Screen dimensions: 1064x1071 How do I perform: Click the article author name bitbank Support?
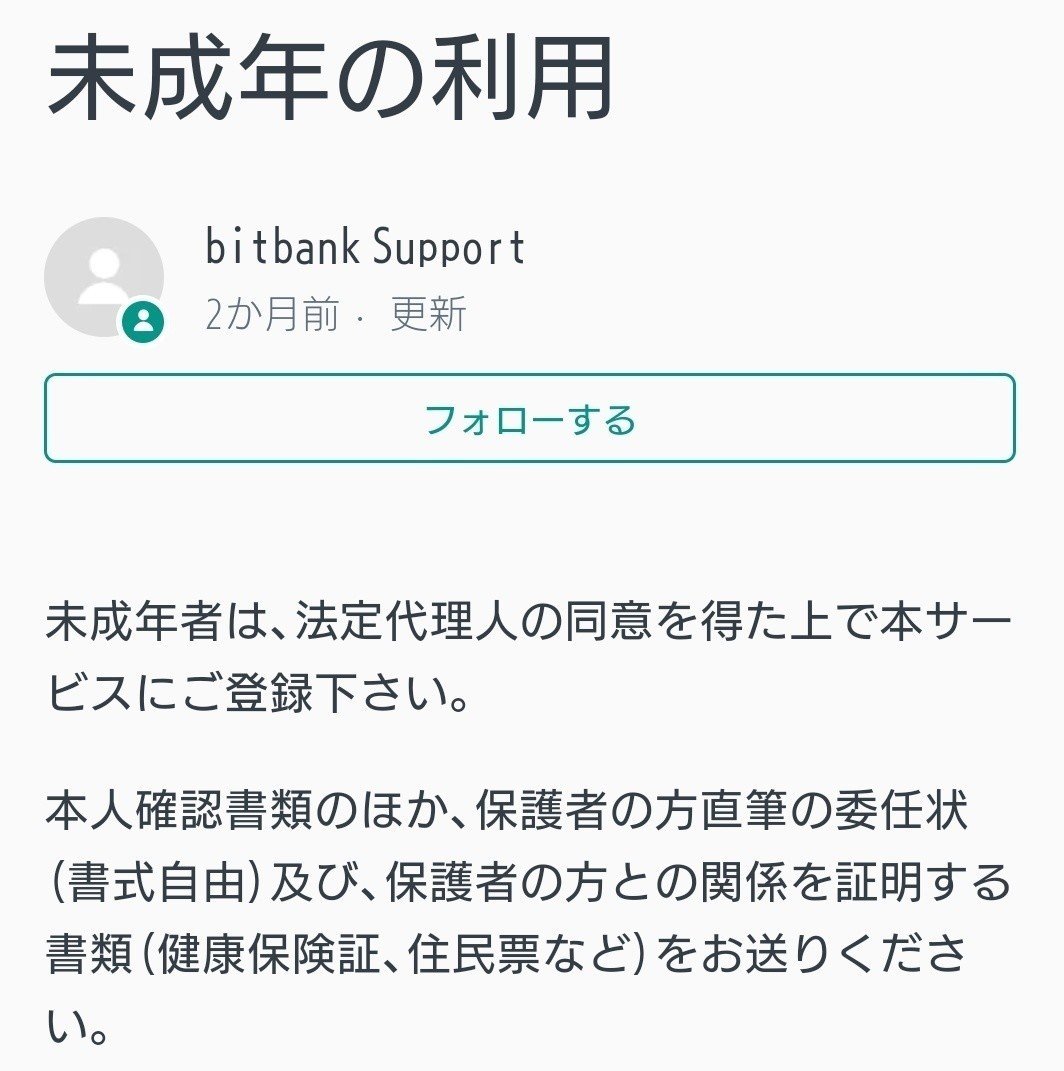(365, 248)
